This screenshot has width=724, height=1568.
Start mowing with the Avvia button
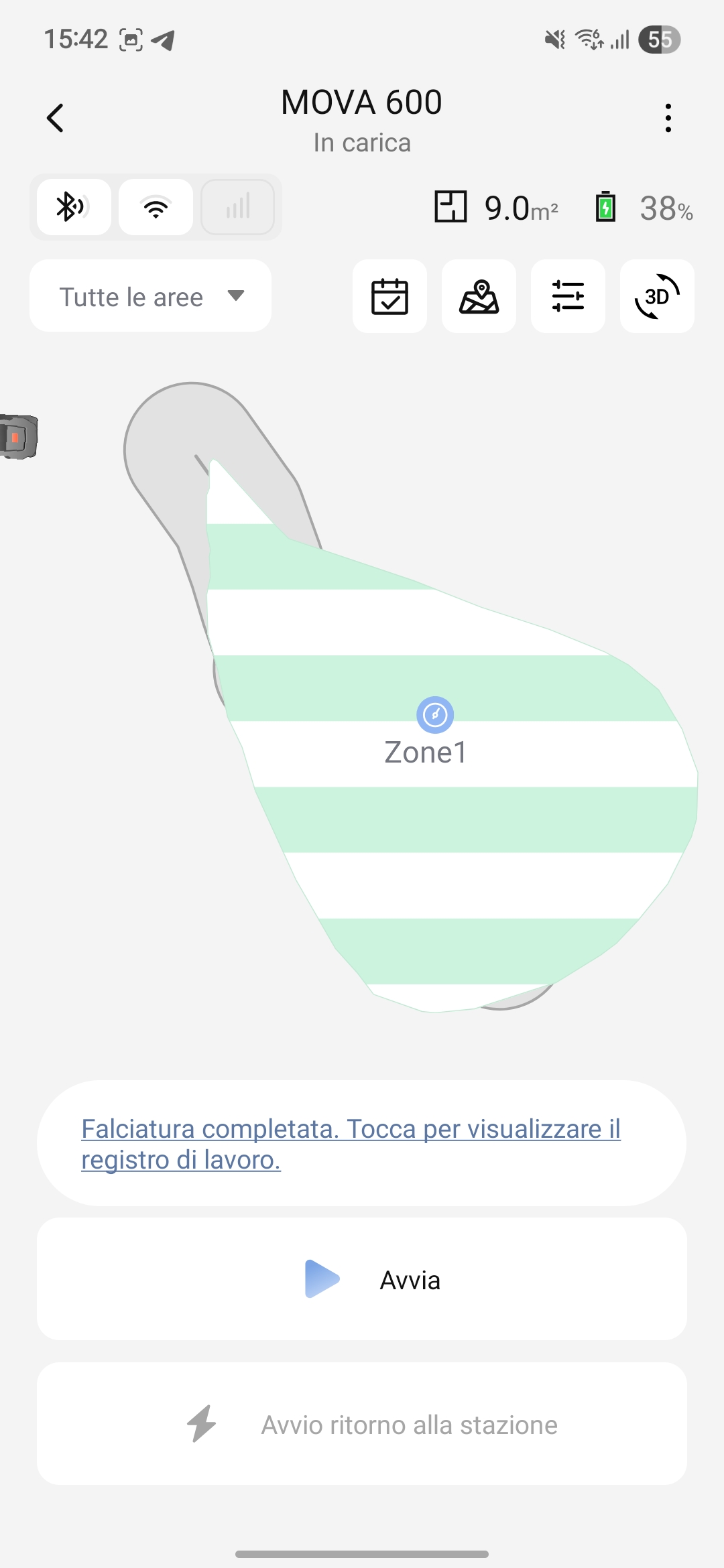tap(362, 1279)
